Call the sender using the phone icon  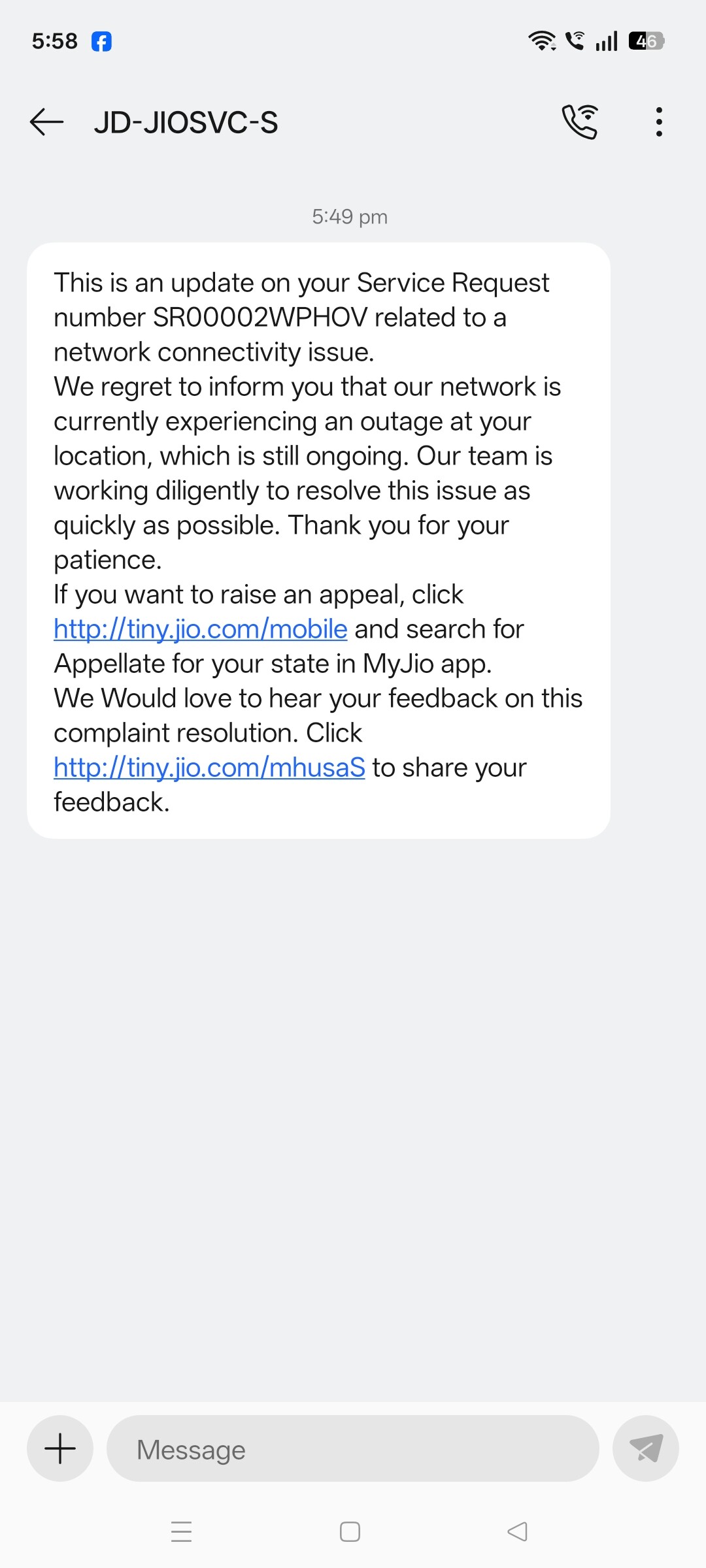(580, 122)
